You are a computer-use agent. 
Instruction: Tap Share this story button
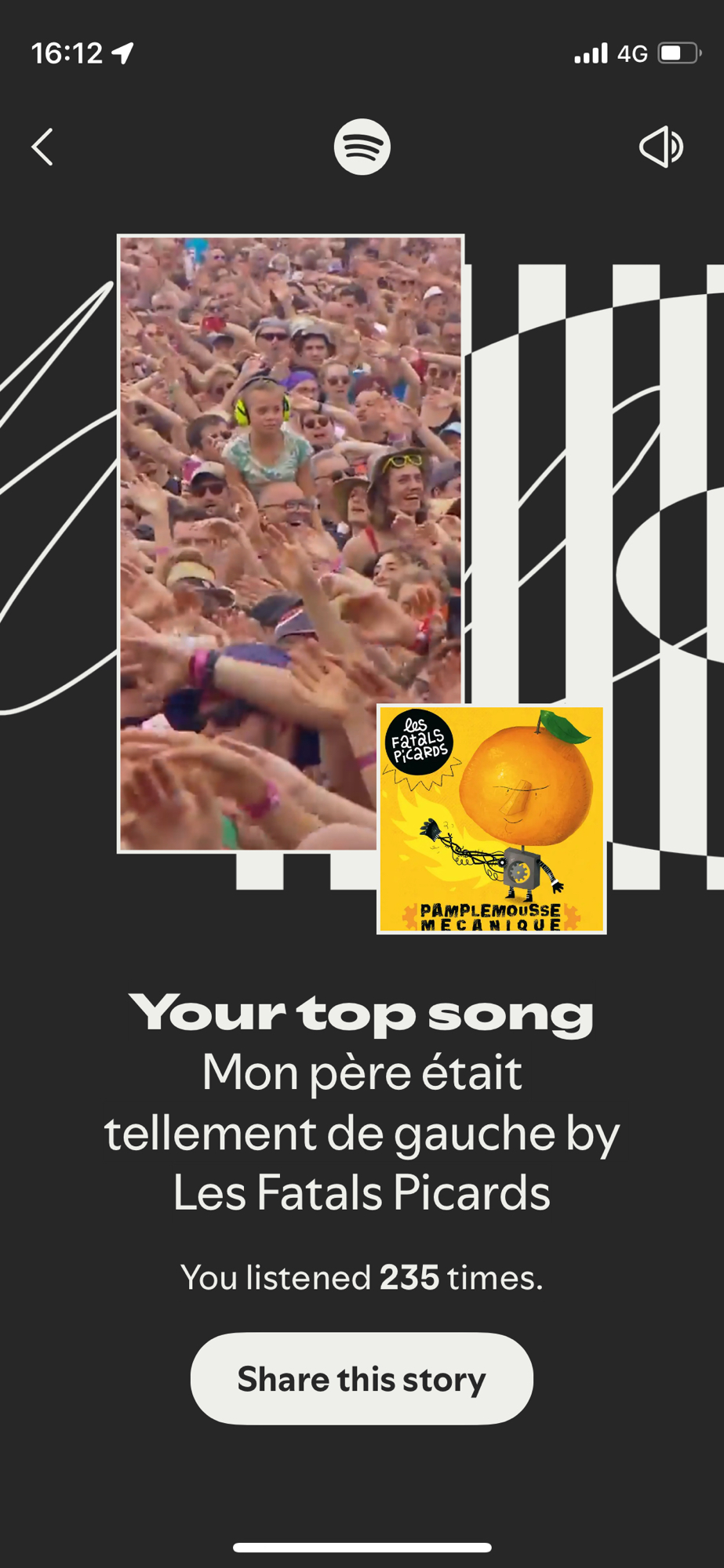click(x=362, y=1378)
